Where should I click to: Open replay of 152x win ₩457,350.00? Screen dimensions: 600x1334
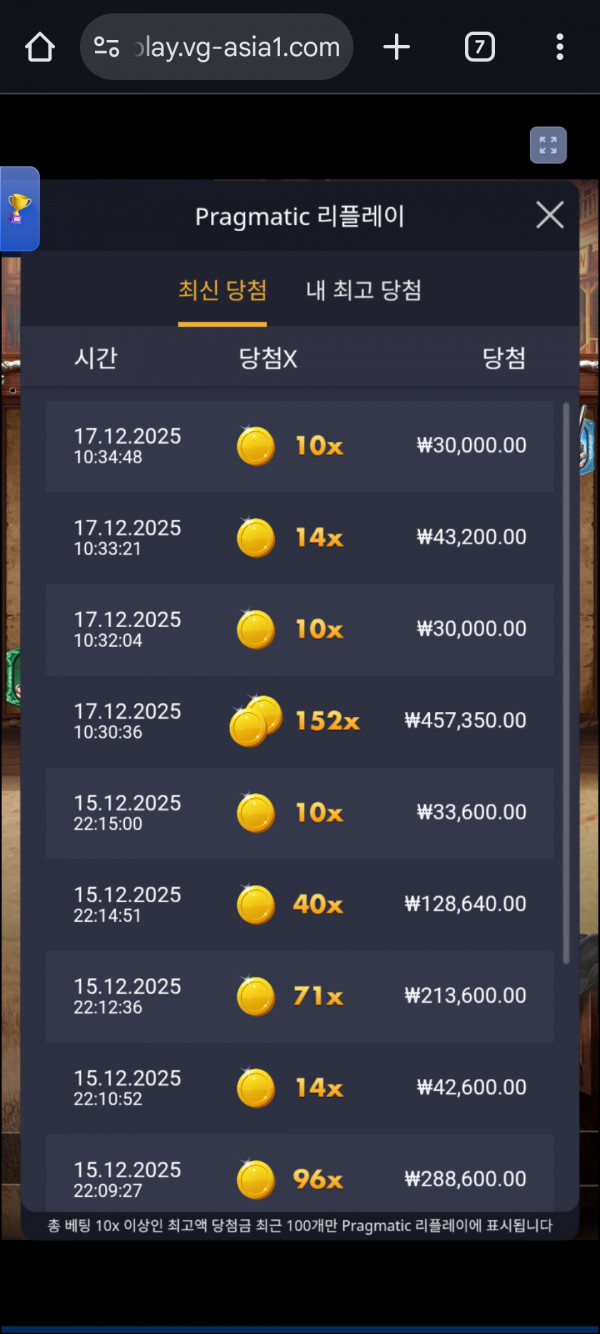pyautogui.click(x=300, y=721)
